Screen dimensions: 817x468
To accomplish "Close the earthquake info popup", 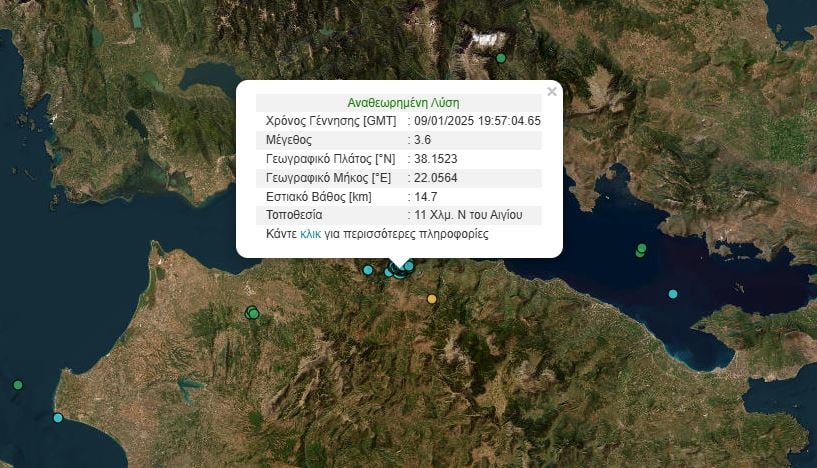I will 551,92.
